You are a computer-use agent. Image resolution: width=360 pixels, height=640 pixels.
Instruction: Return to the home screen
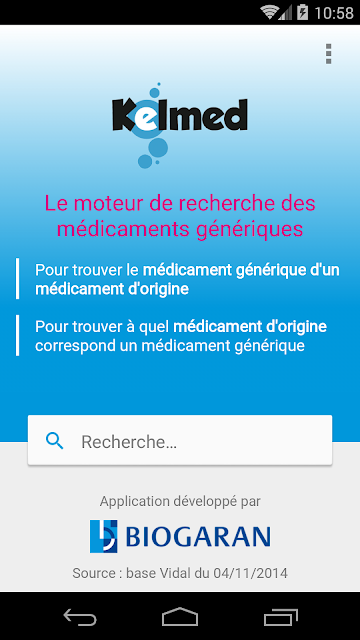point(180,616)
